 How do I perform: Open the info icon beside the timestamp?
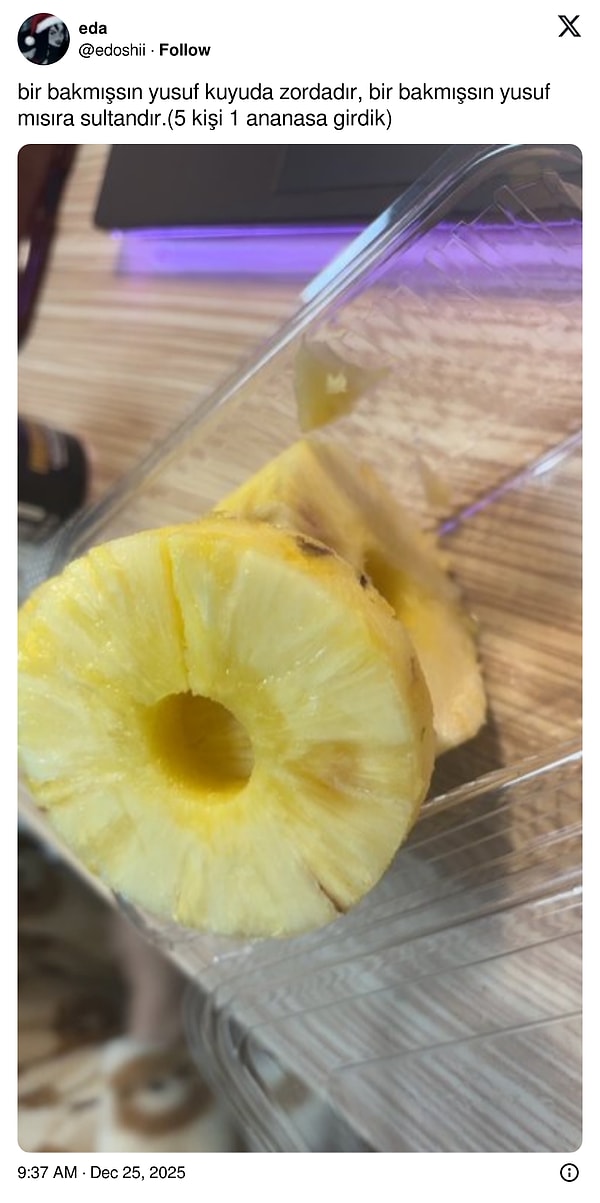click(x=569, y=1172)
